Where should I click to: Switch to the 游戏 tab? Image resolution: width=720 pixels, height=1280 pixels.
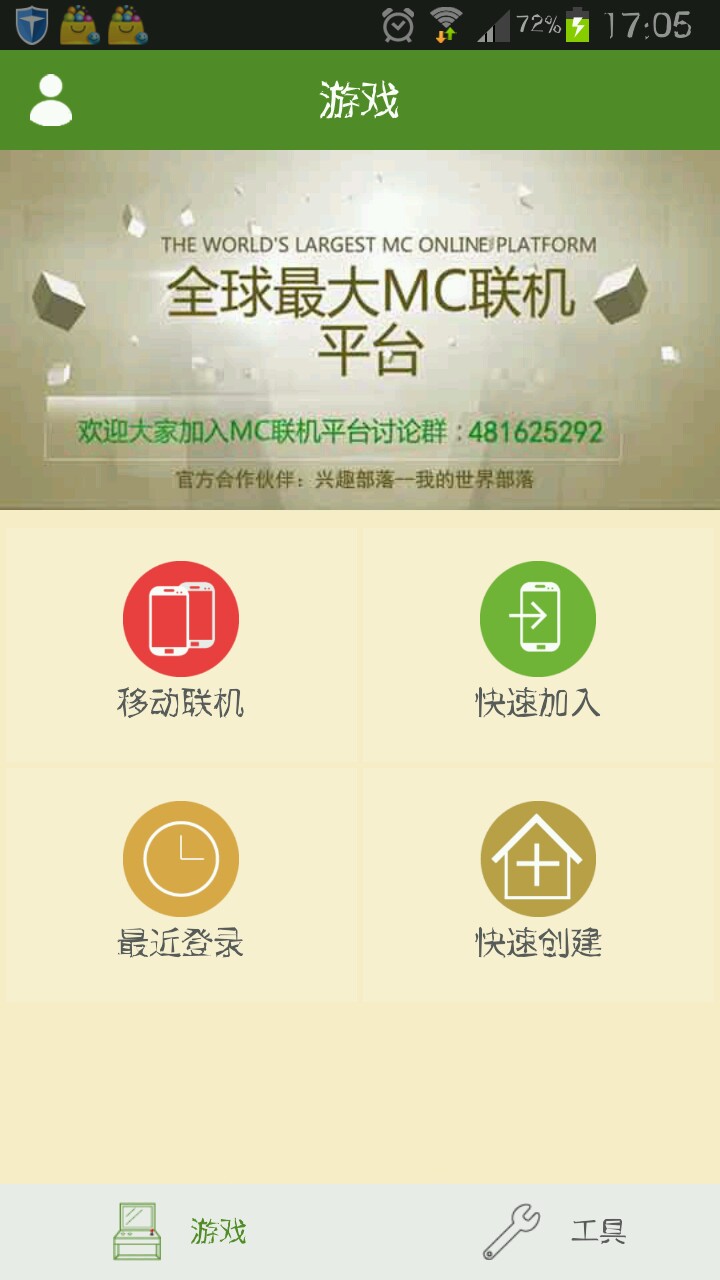(180, 1231)
